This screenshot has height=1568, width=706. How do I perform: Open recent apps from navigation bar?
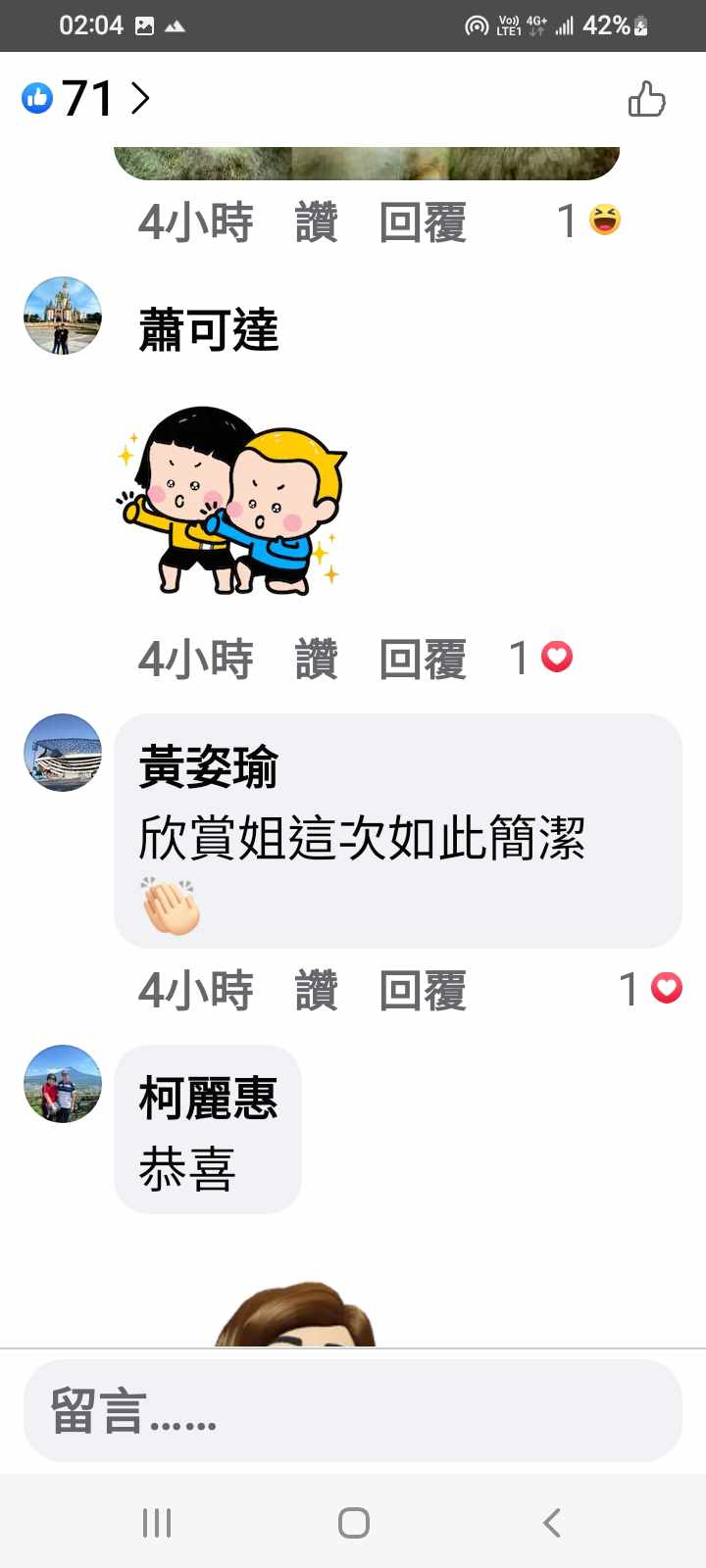pyautogui.click(x=157, y=1522)
